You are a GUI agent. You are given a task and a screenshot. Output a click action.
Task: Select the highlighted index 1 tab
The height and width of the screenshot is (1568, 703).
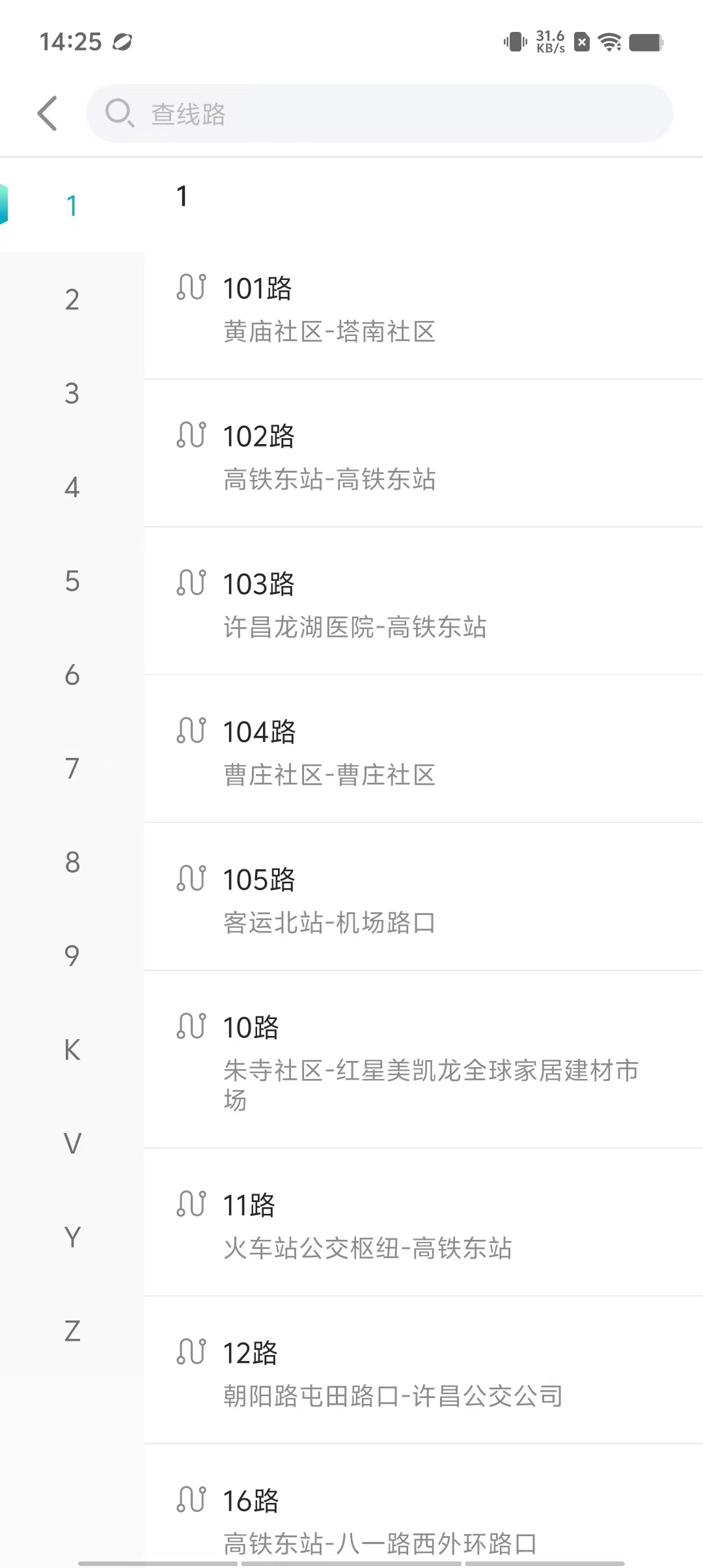click(x=71, y=205)
